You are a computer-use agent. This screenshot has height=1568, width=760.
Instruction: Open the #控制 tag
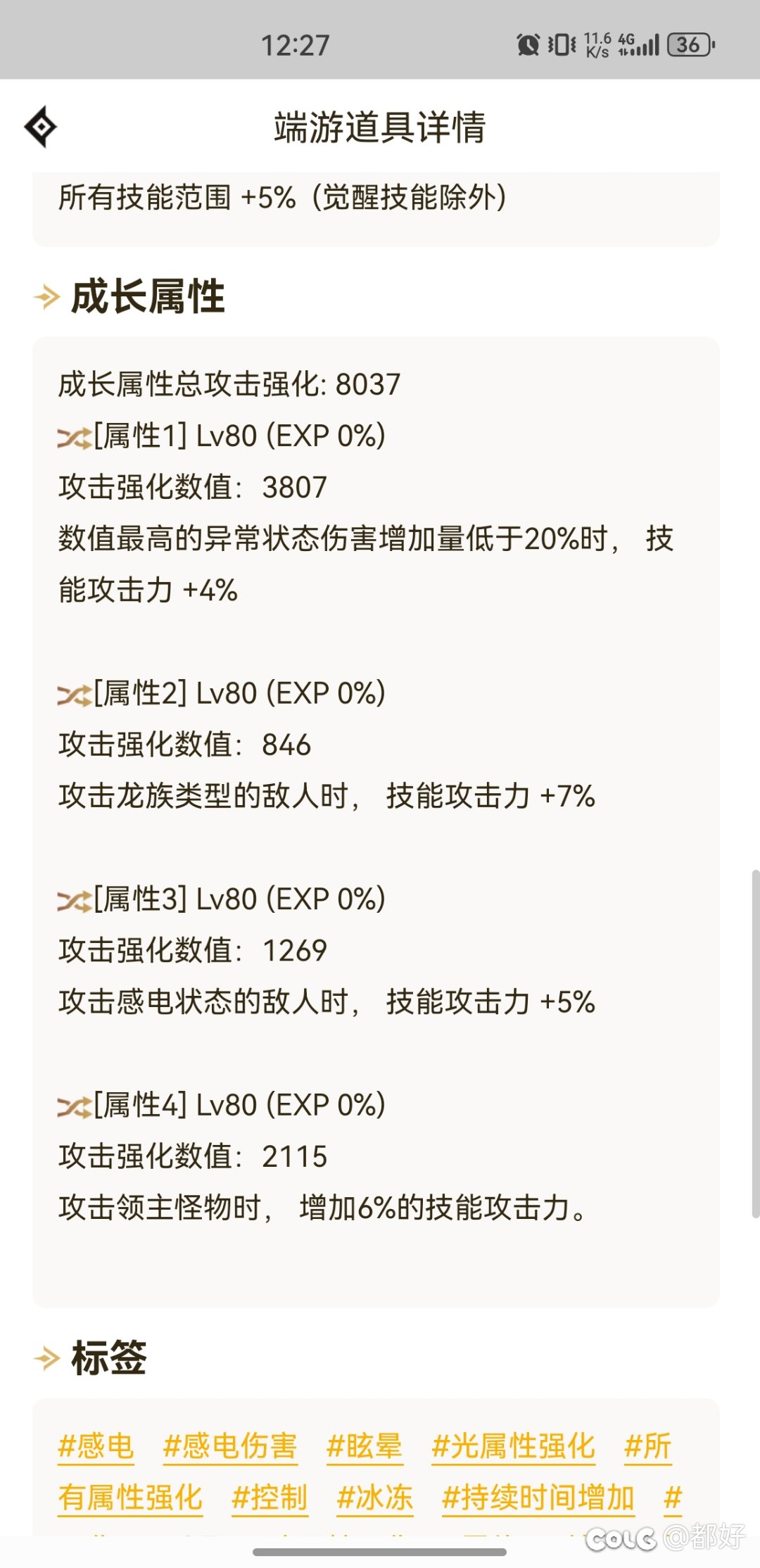(x=270, y=1498)
